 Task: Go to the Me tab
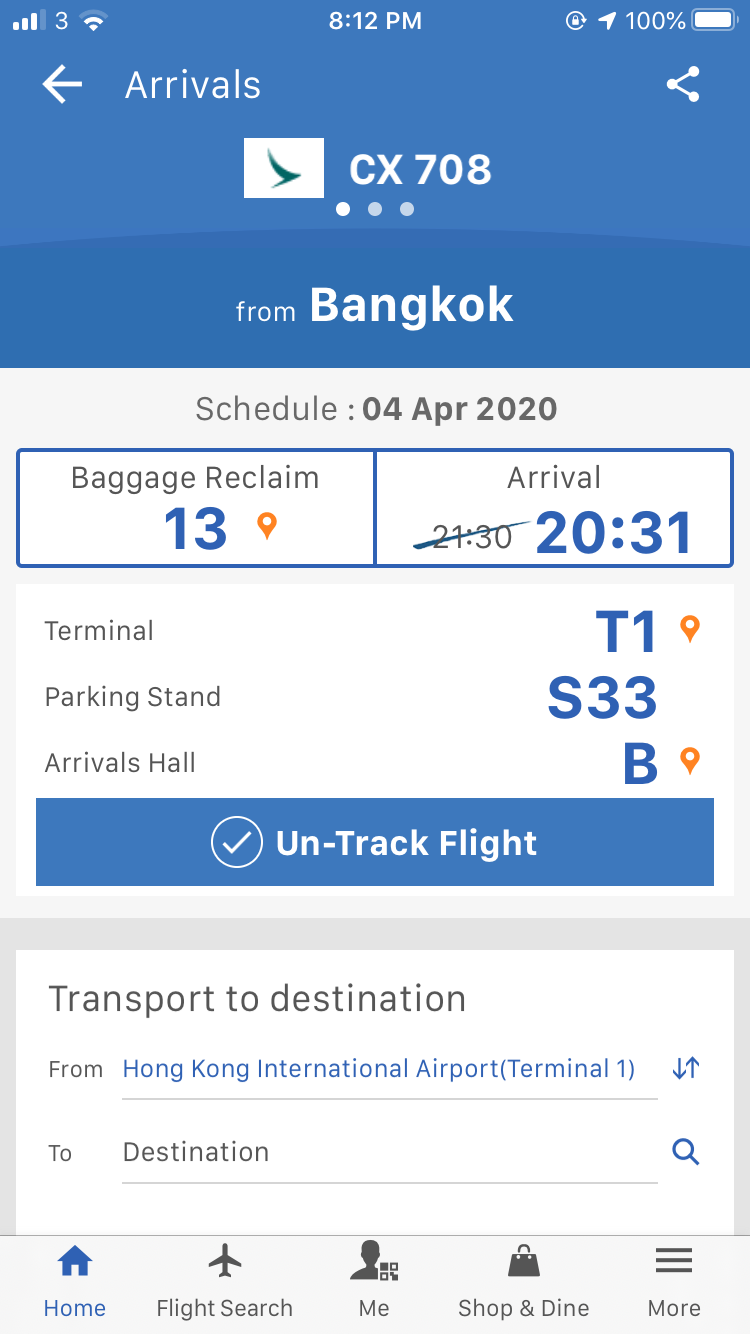(374, 1284)
